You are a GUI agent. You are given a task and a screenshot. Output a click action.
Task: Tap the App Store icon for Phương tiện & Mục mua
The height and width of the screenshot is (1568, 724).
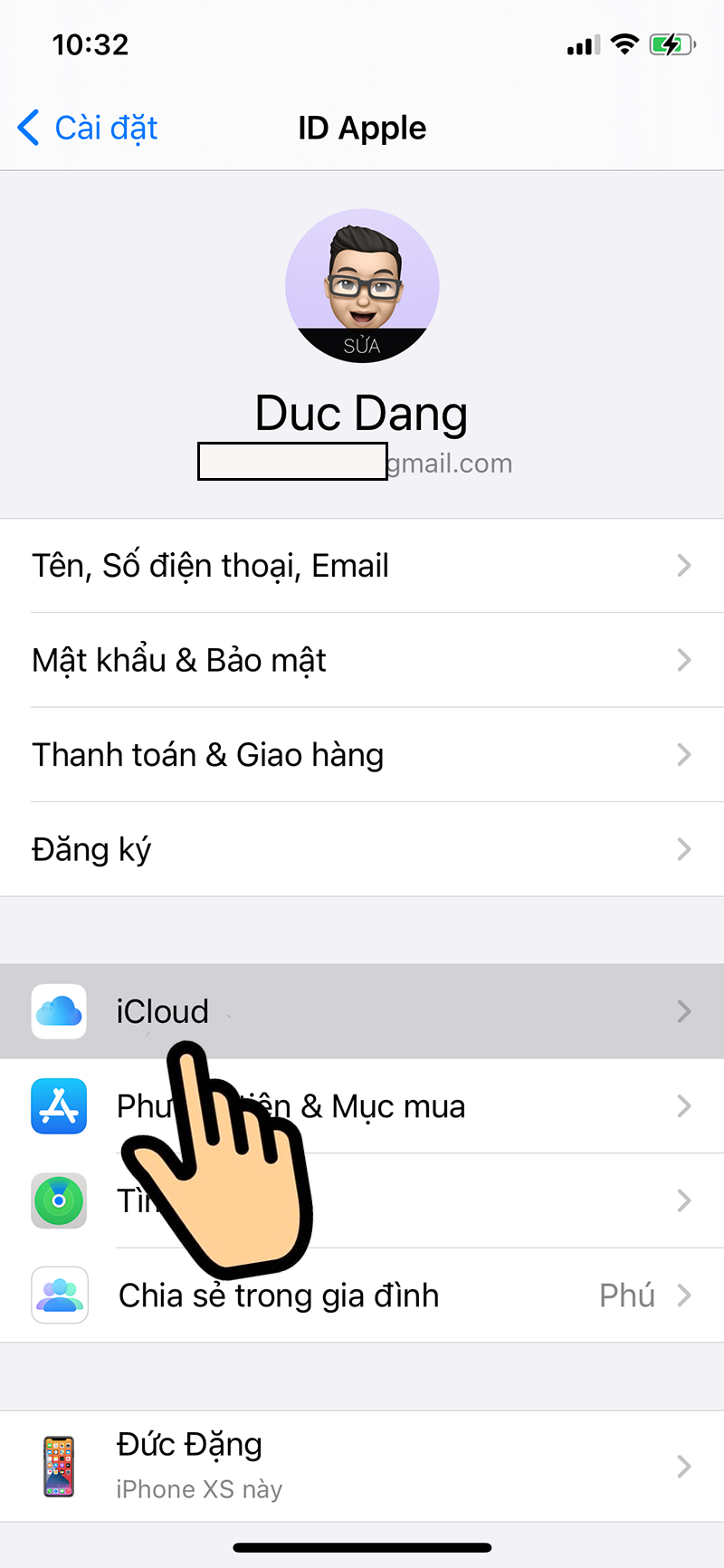(58, 1106)
